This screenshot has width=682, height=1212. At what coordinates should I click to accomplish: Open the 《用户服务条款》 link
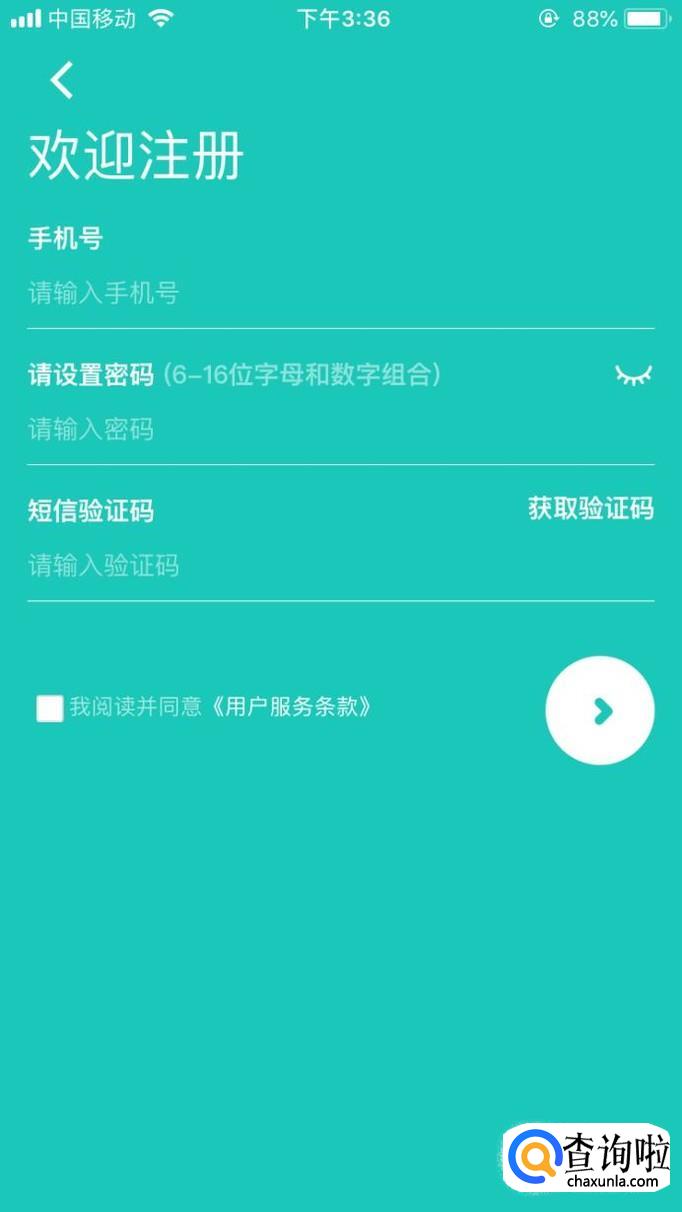pos(292,707)
